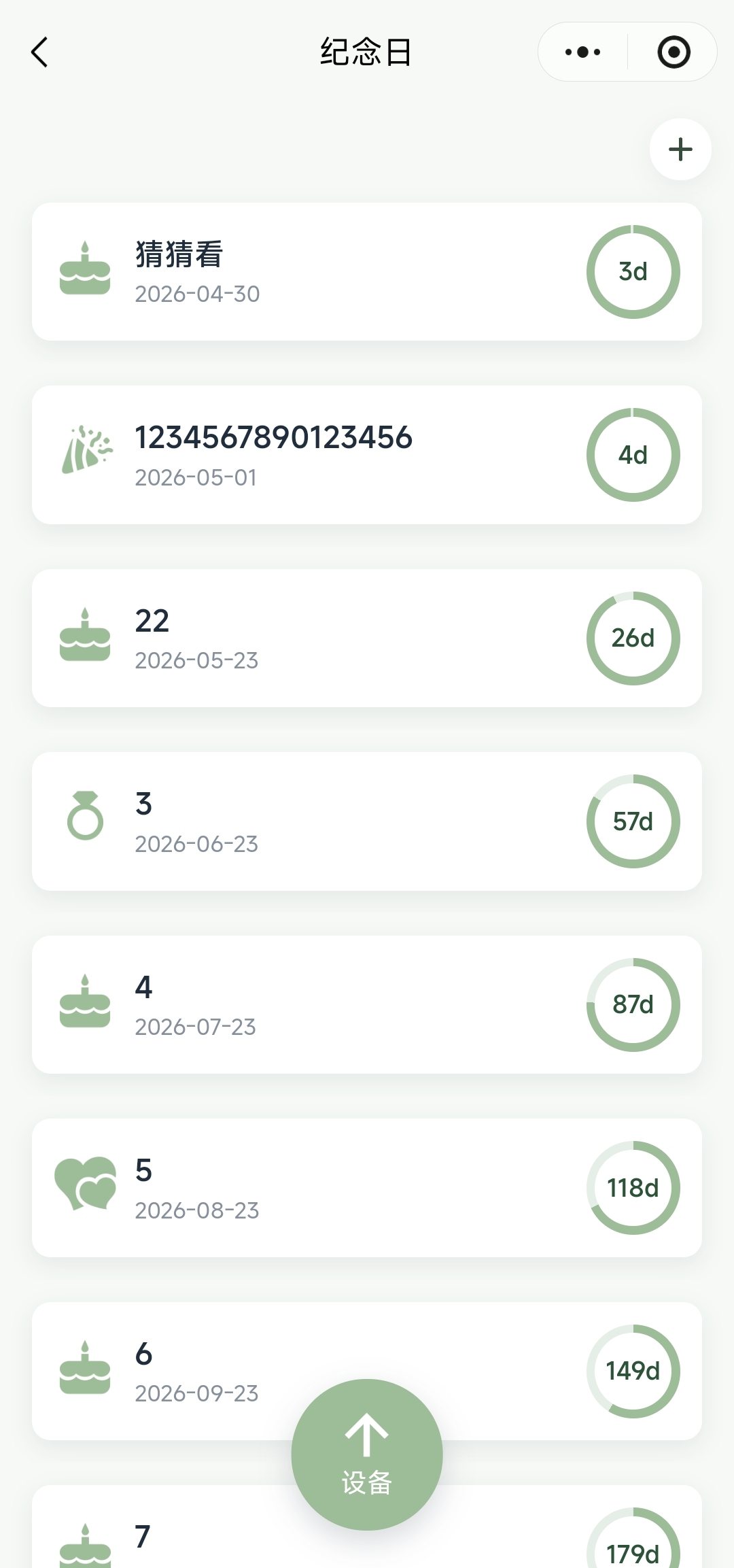Go back from the 纪念日 page
Viewport: 734px width, 1568px height.
pyautogui.click(x=40, y=52)
